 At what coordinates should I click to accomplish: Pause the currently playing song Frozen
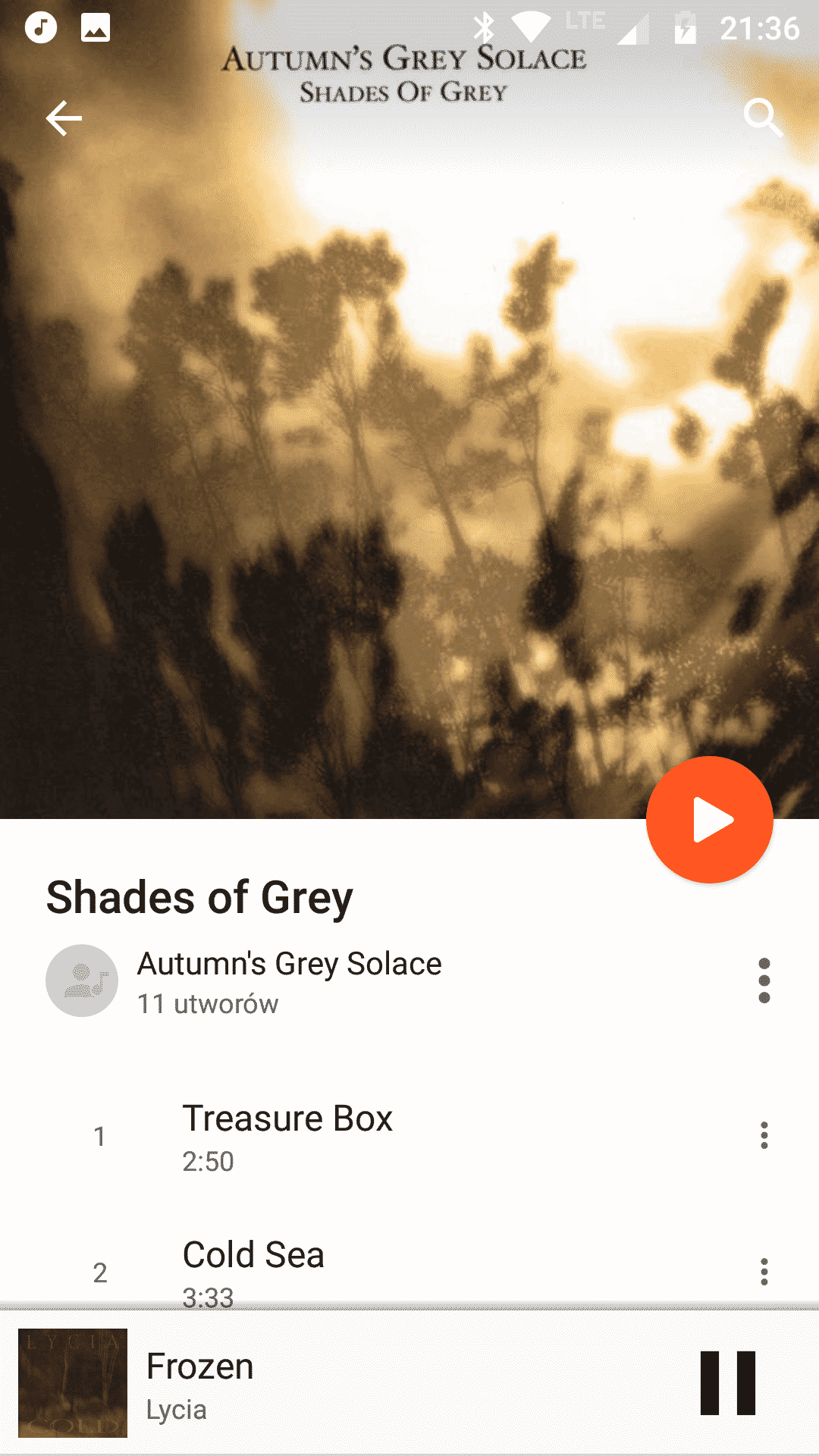click(x=727, y=1382)
